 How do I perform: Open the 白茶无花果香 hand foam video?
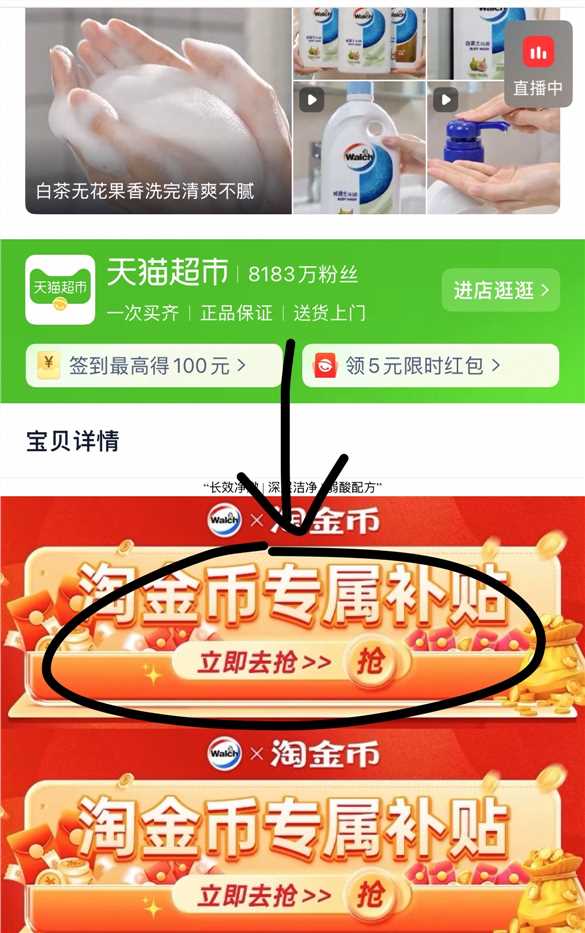158,111
